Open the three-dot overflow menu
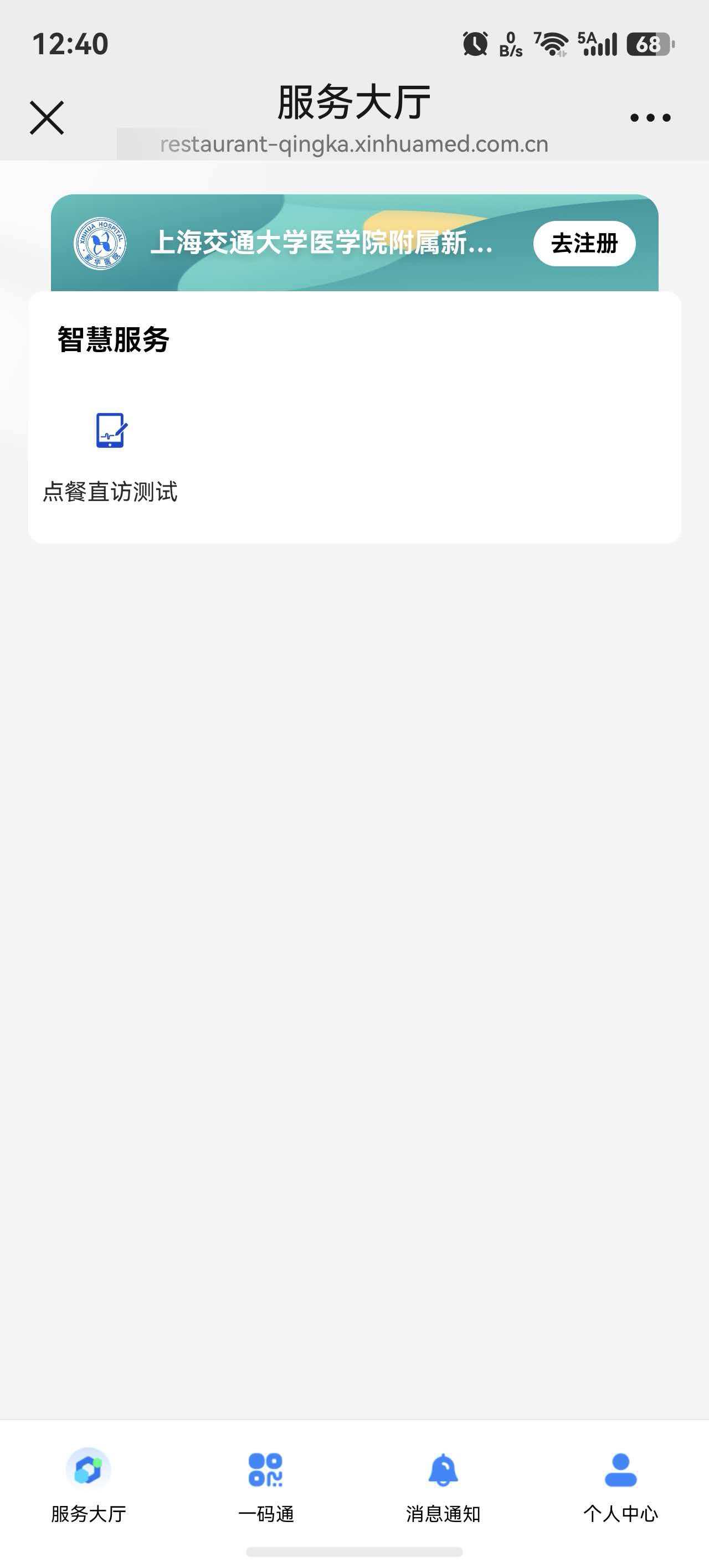The width and height of the screenshot is (709, 1568). (650, 117)
